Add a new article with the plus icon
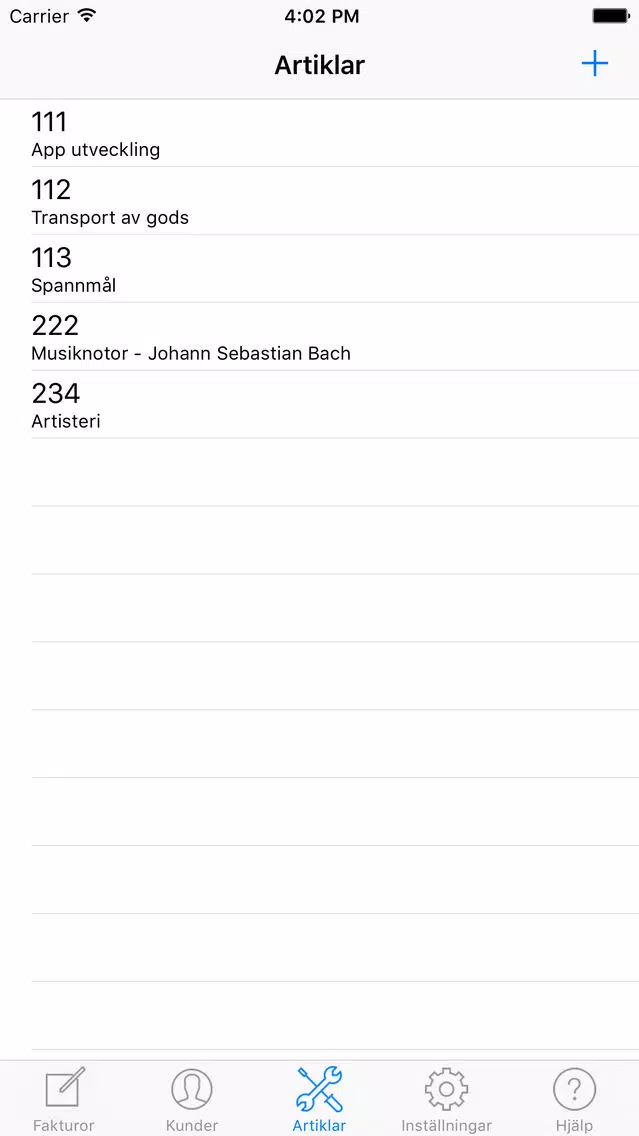The height and width of the screenshot is (1136, 639). coord(594,64)
